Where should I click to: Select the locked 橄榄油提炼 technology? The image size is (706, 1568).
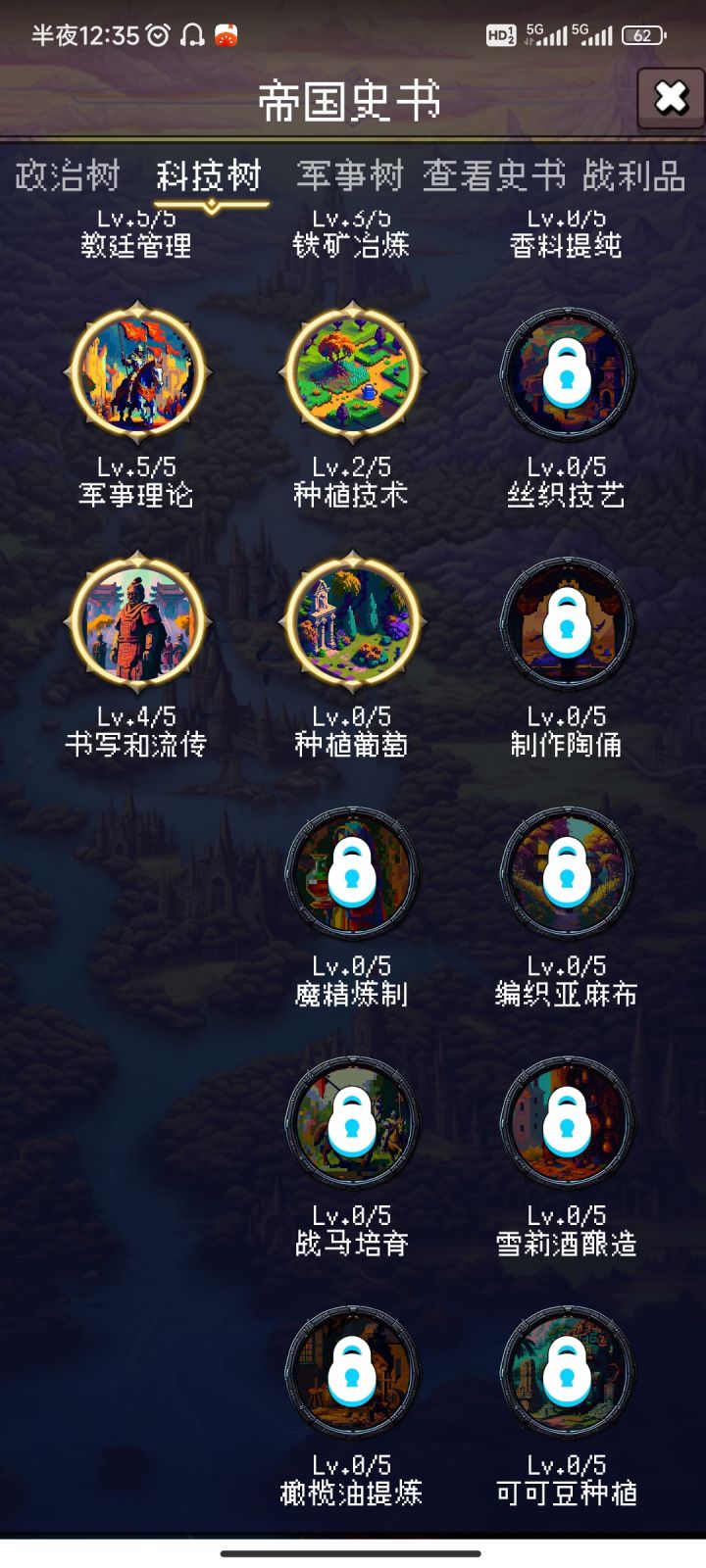[x=353, y=1372]
